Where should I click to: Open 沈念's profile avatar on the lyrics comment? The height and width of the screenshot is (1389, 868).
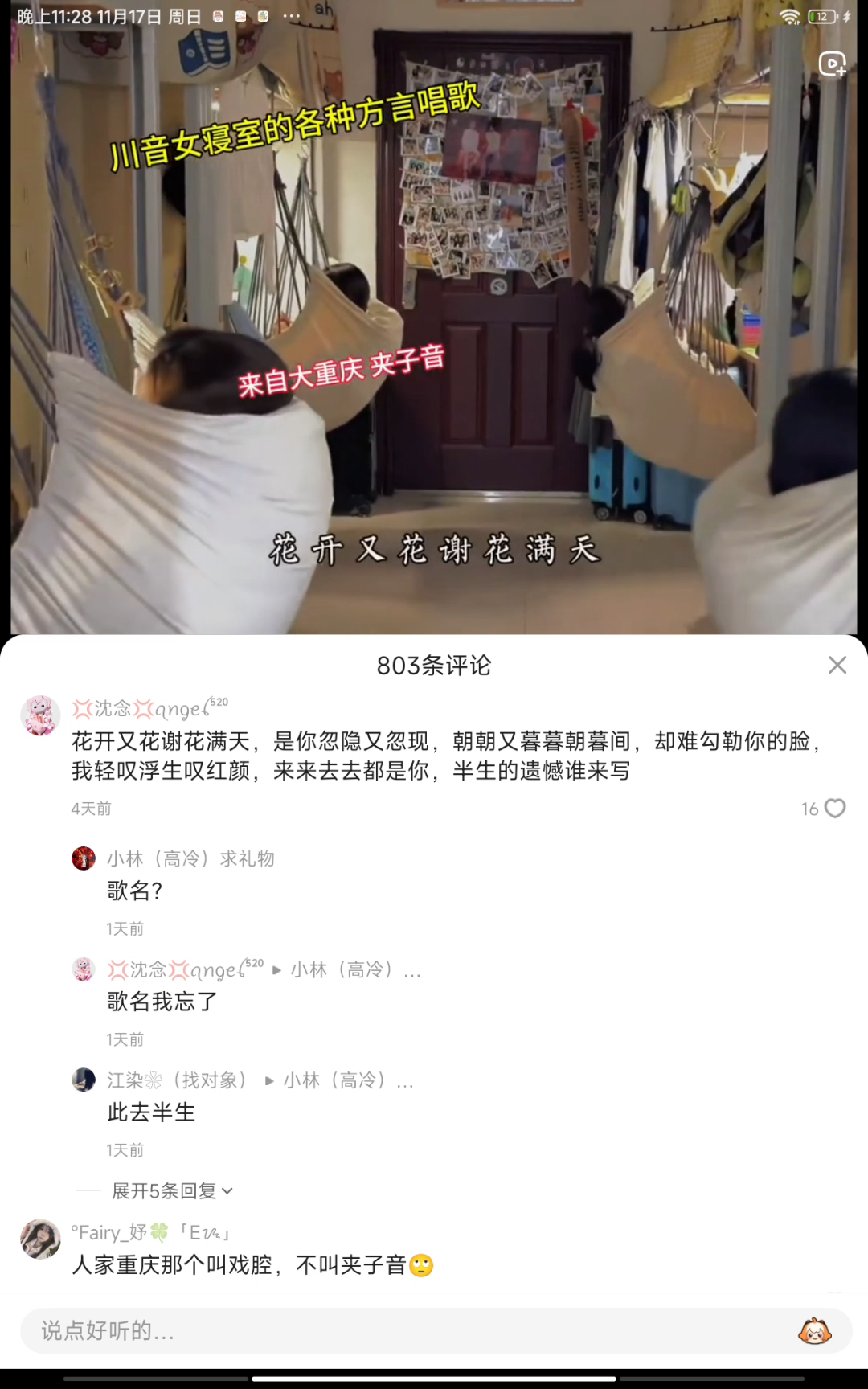click(x=40, y=715)
